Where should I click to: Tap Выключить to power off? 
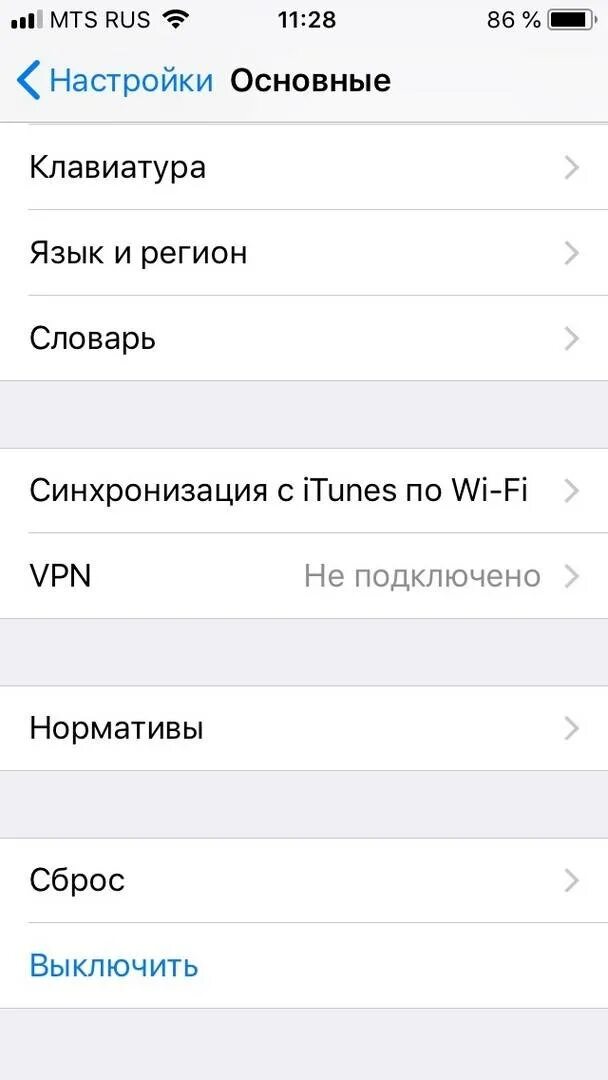click(114, 966)
